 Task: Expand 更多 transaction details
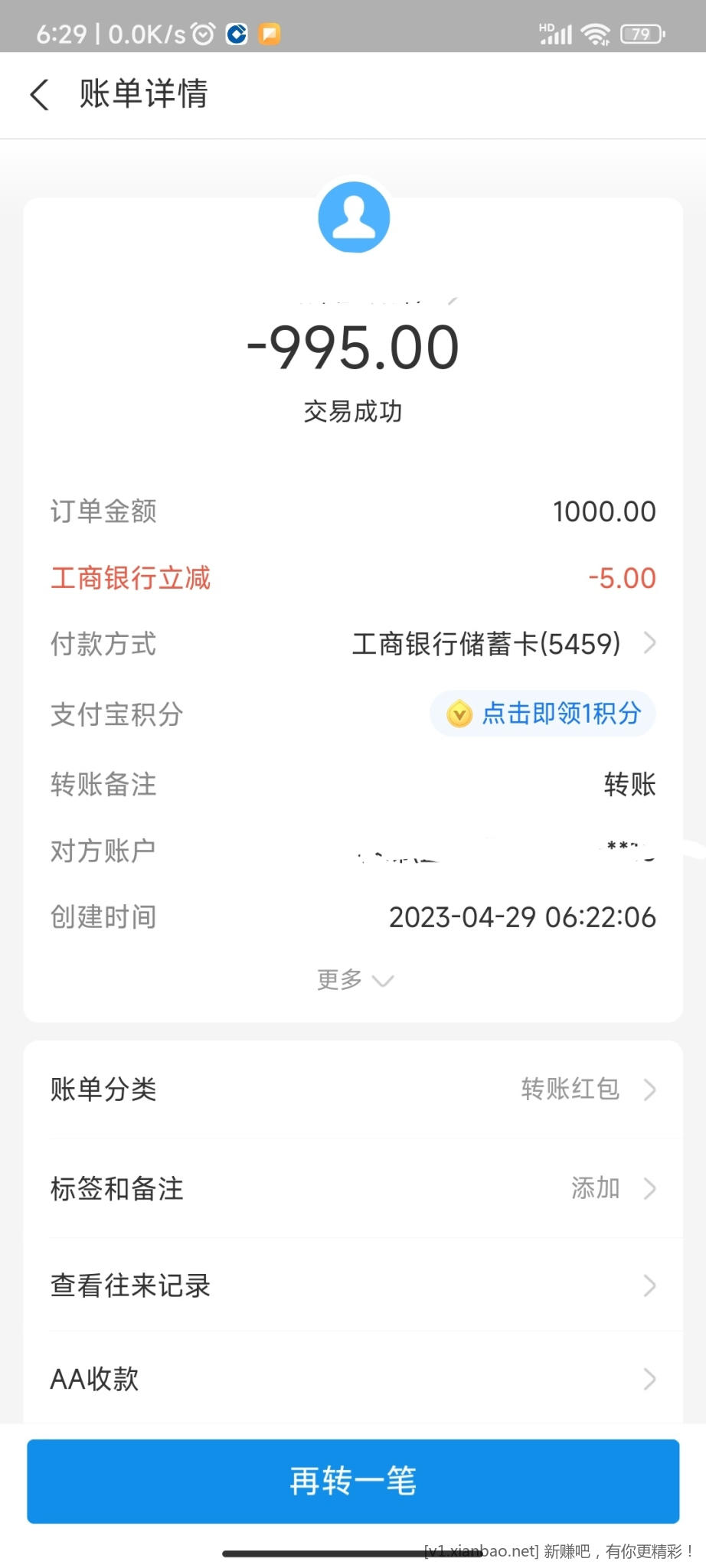354,980
